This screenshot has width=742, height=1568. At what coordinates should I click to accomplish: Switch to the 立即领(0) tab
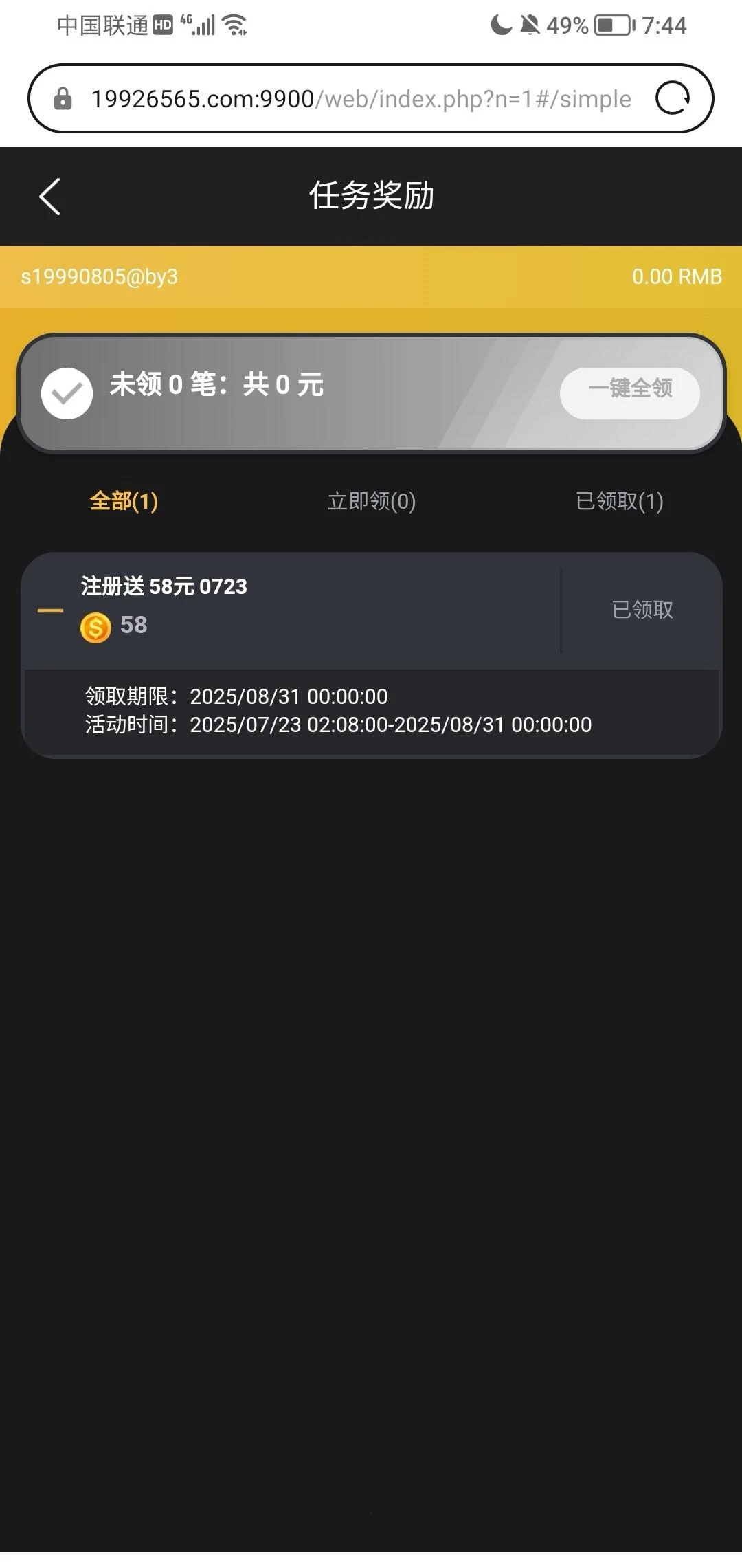371,501
